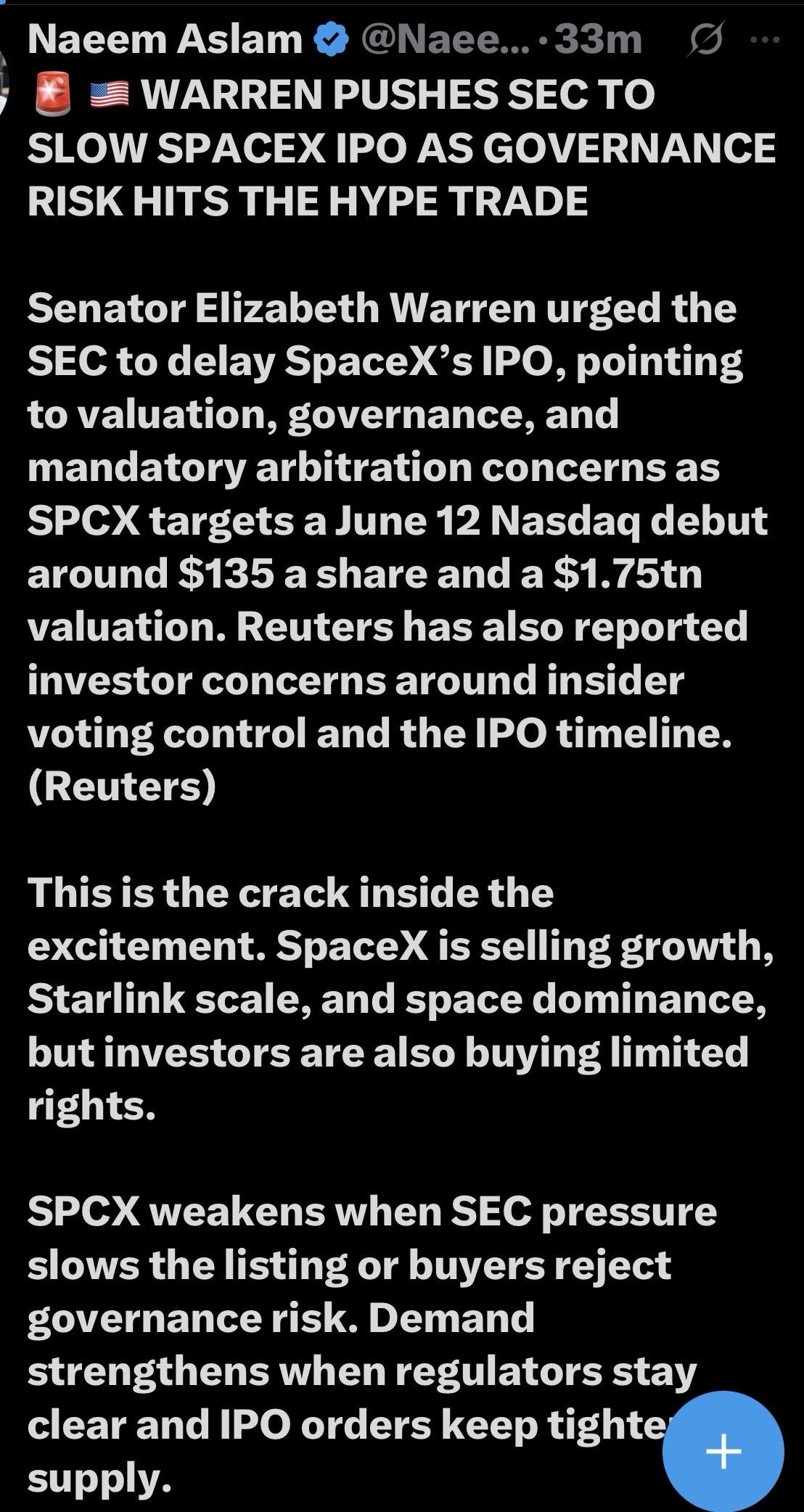Open the post's three-dot overflow menu

(765, 41)
